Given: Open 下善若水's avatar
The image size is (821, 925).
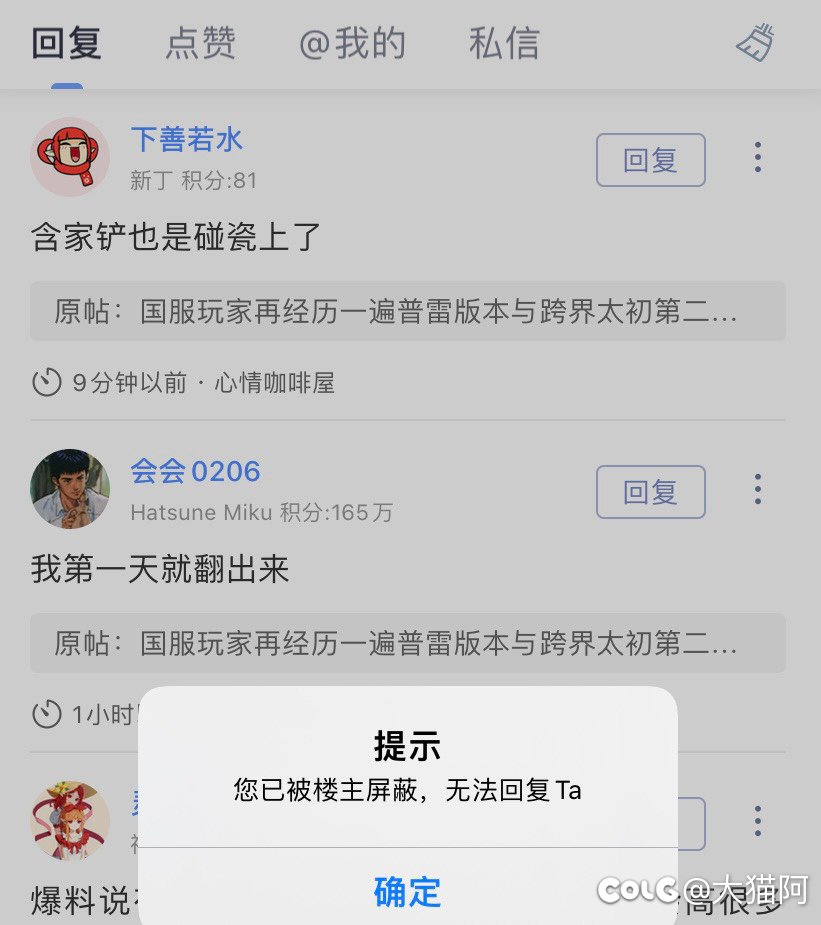Looking at the screenshot, I should click(x=70, y=157).
